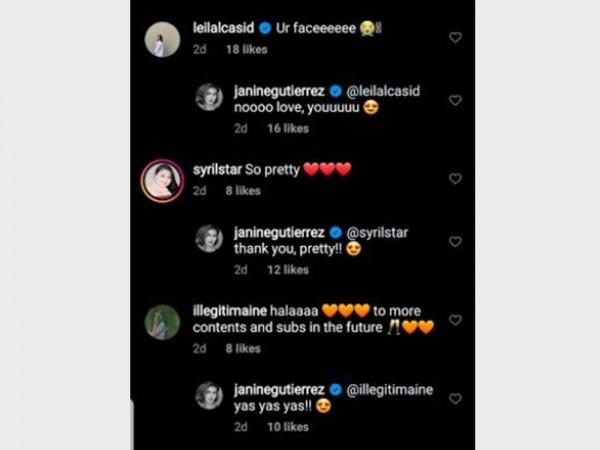View the 18 likes on leilalcasid's comment

point(245,49)
